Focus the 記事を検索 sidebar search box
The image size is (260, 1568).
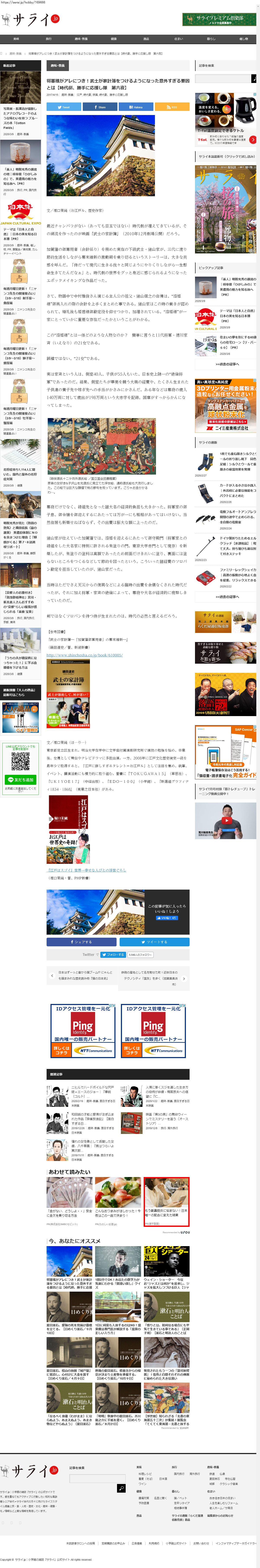[223, 79]
